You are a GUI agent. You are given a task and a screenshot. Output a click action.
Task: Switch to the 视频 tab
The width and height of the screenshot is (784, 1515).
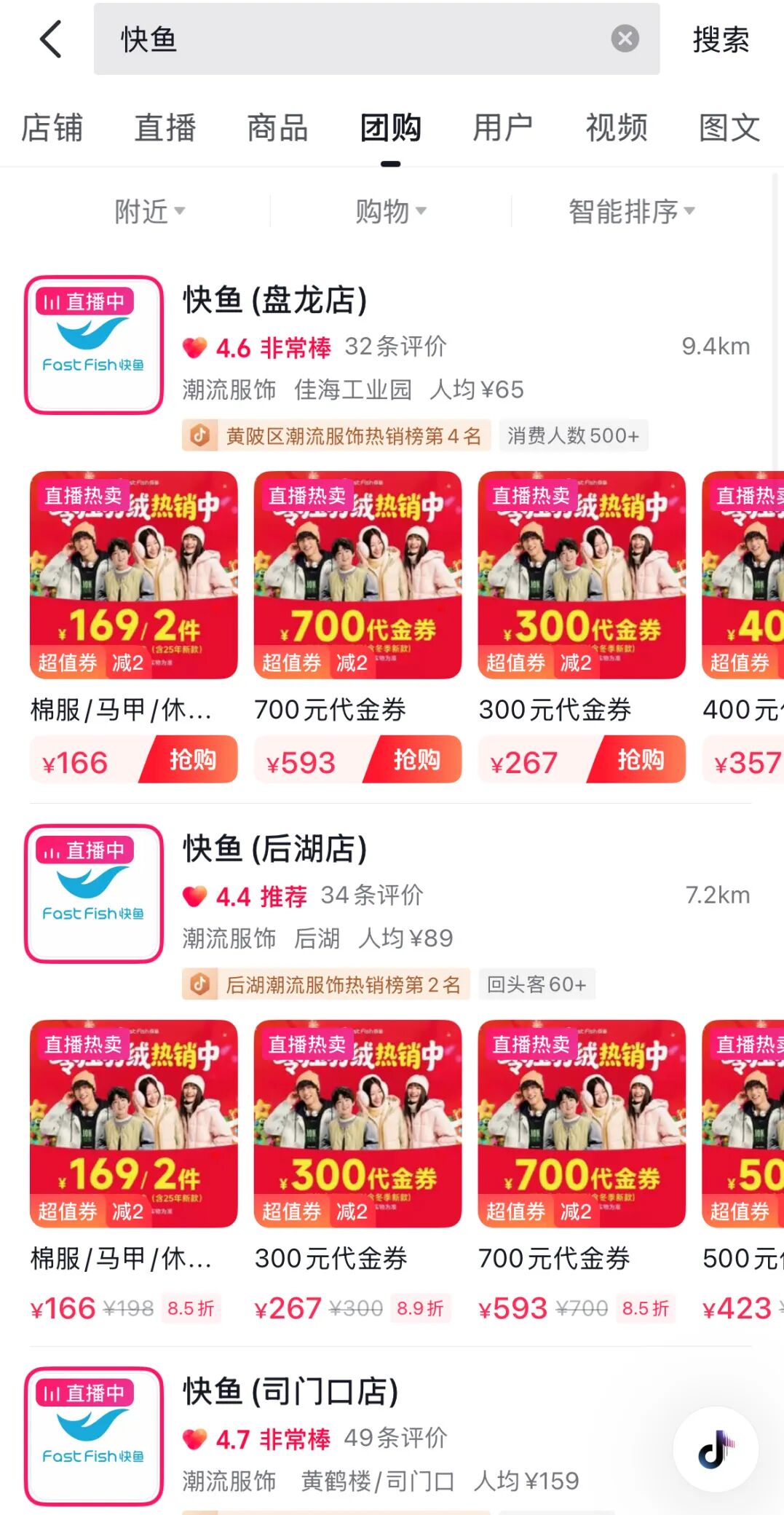[616, 128]
